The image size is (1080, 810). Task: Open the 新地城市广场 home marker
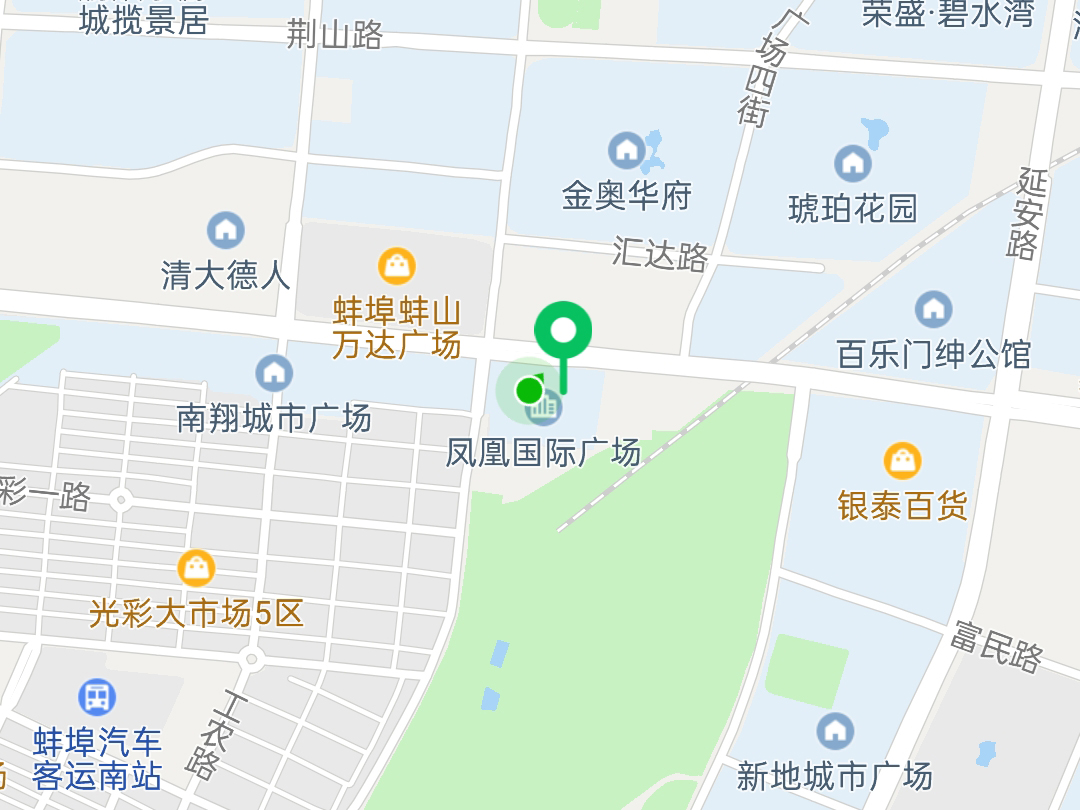(x=834, y=731)
